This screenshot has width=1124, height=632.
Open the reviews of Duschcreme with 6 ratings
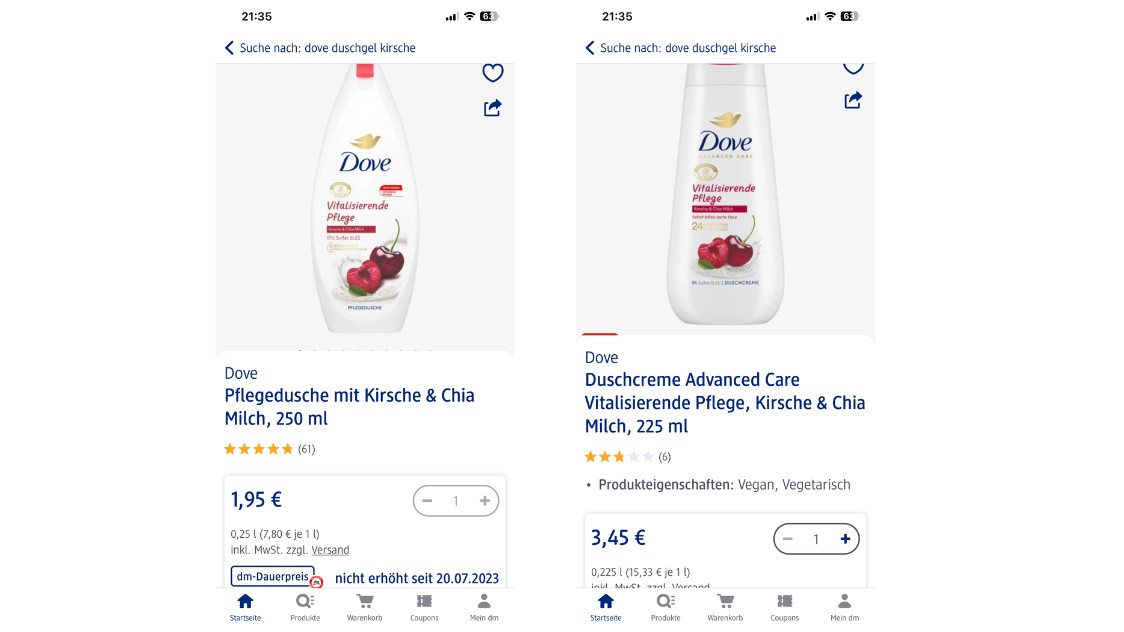coord(628,457)
